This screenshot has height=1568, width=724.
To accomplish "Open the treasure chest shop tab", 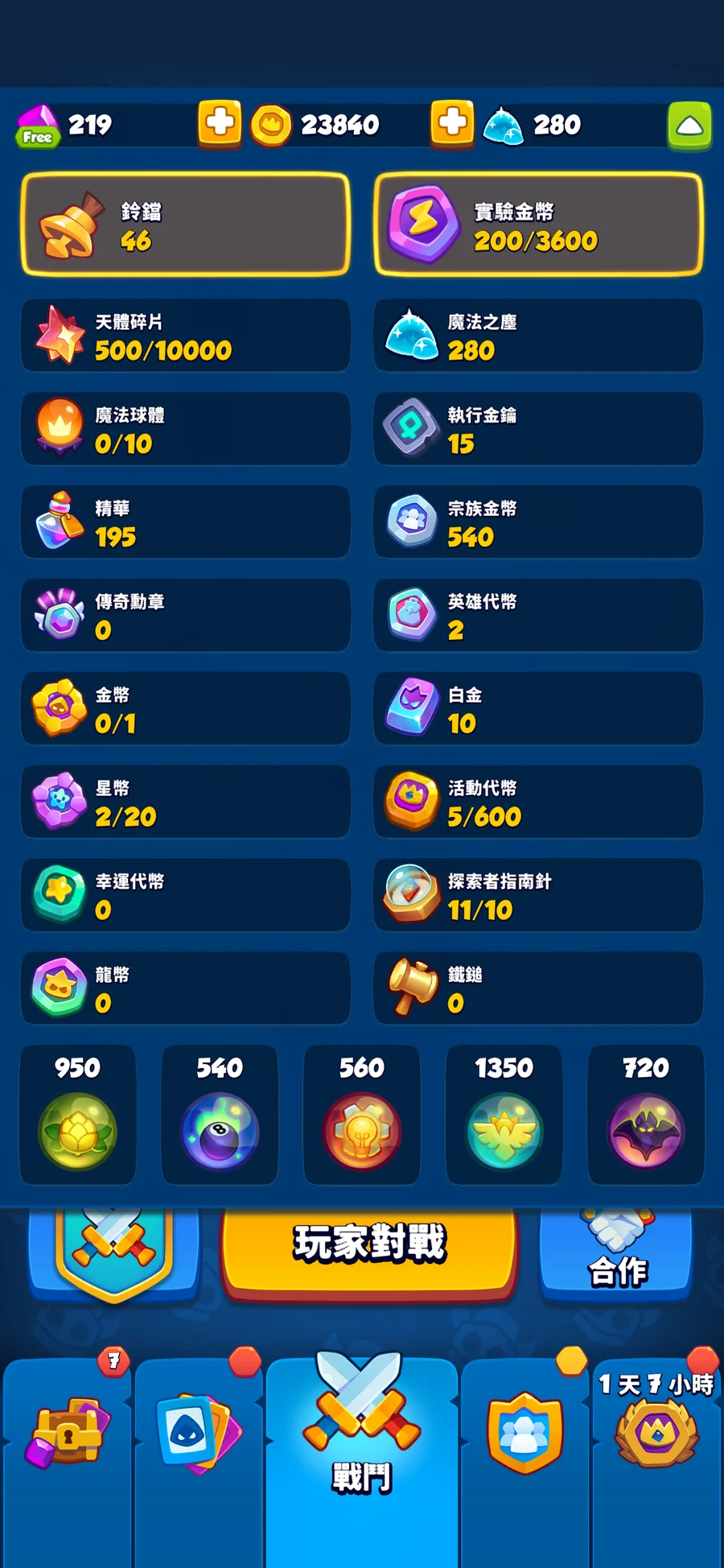I will (x=66, y=1434).
